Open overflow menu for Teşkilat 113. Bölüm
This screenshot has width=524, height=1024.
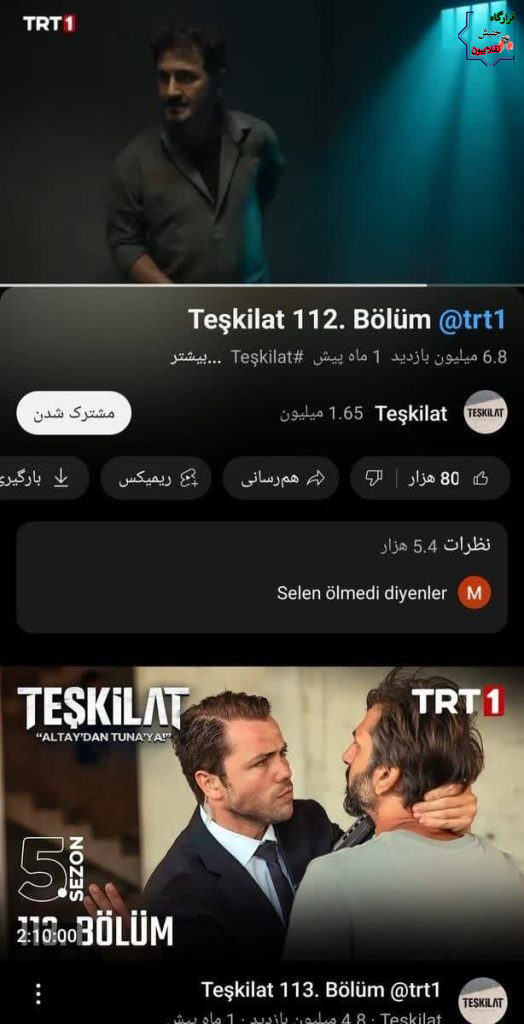click(38, 994)
